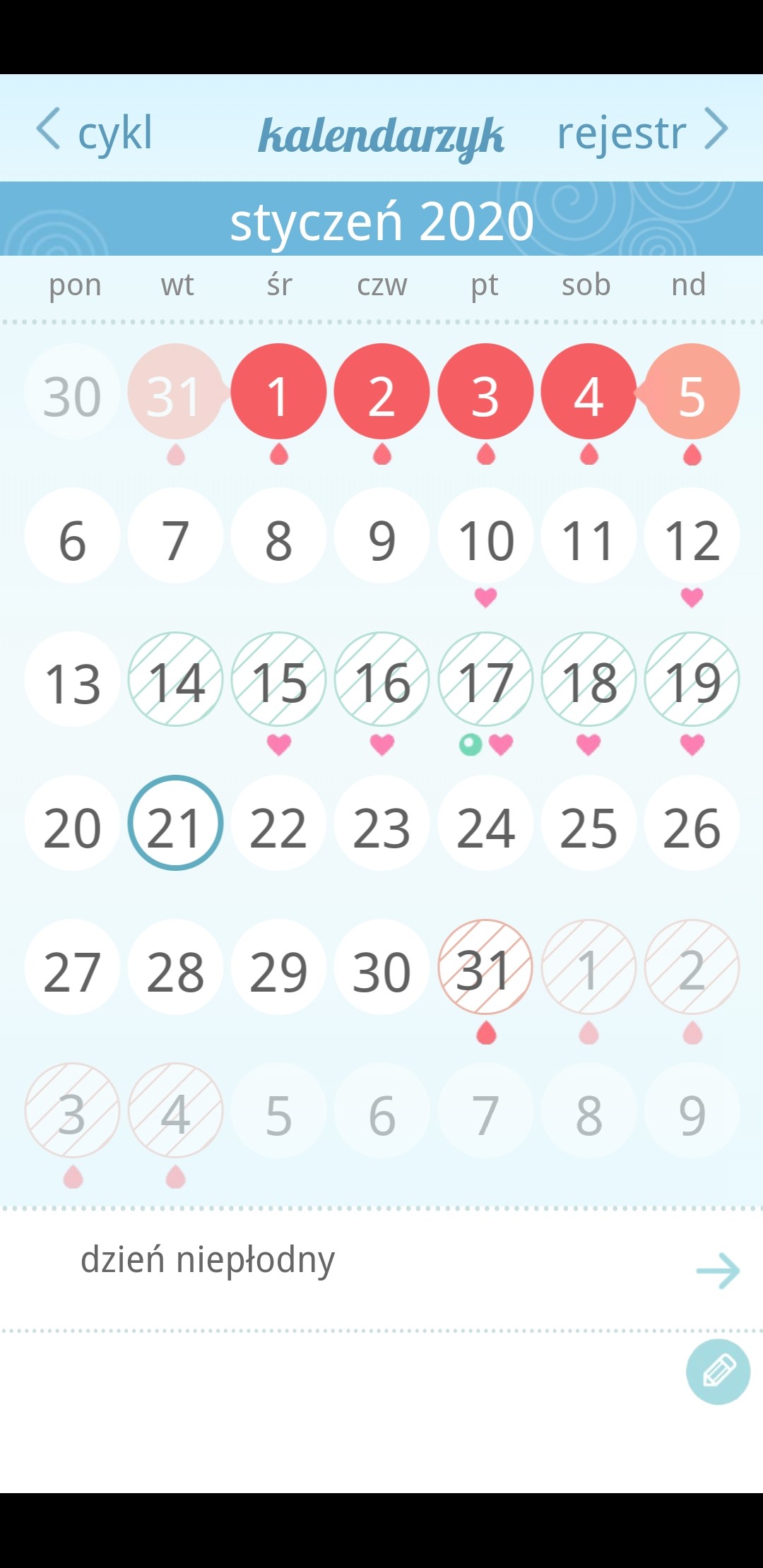Select January 6 in the calendar
The height and width of the screenshot is (1568, 763).
tap(72, 535)
